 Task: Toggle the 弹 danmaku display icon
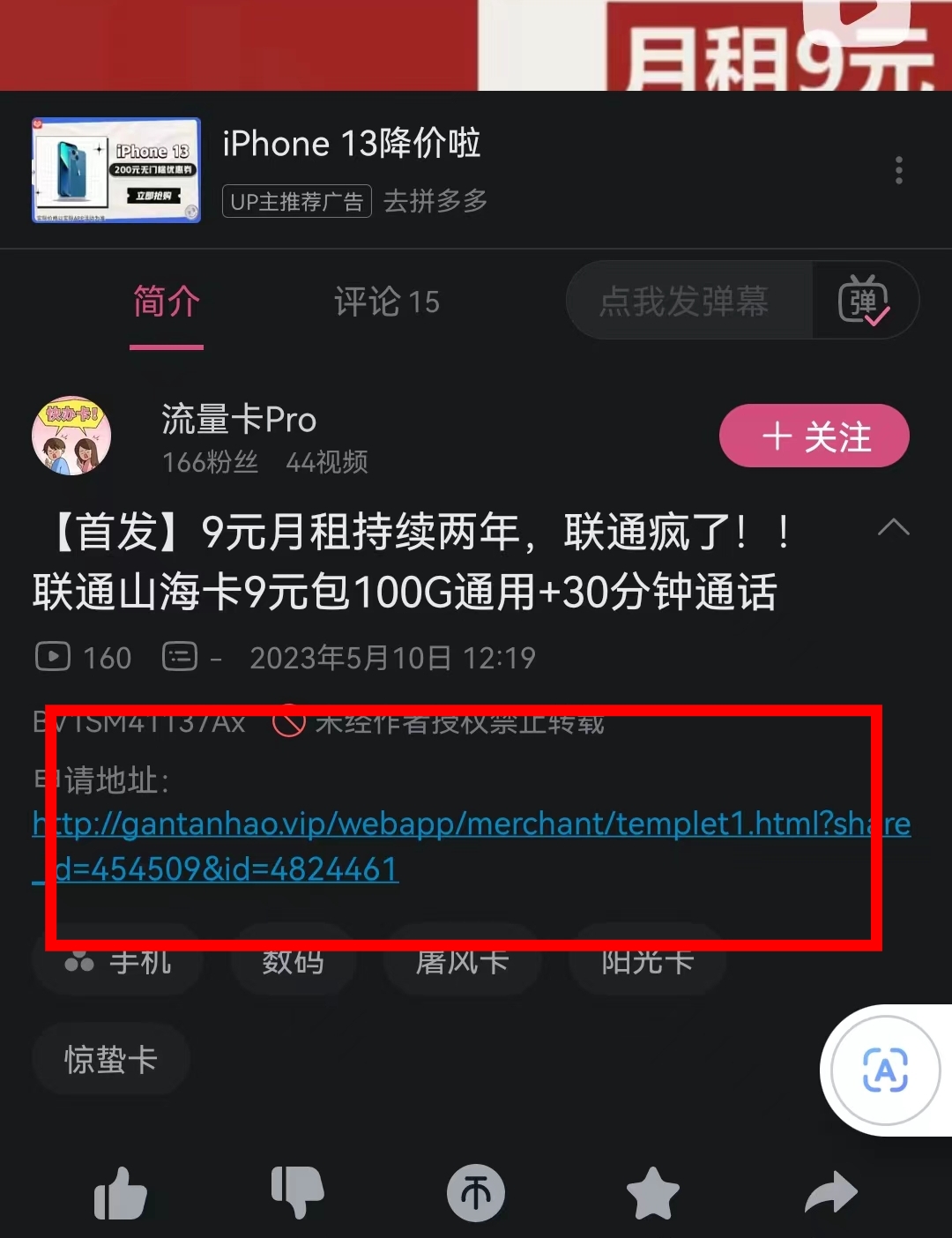click(x=864, y=302)
